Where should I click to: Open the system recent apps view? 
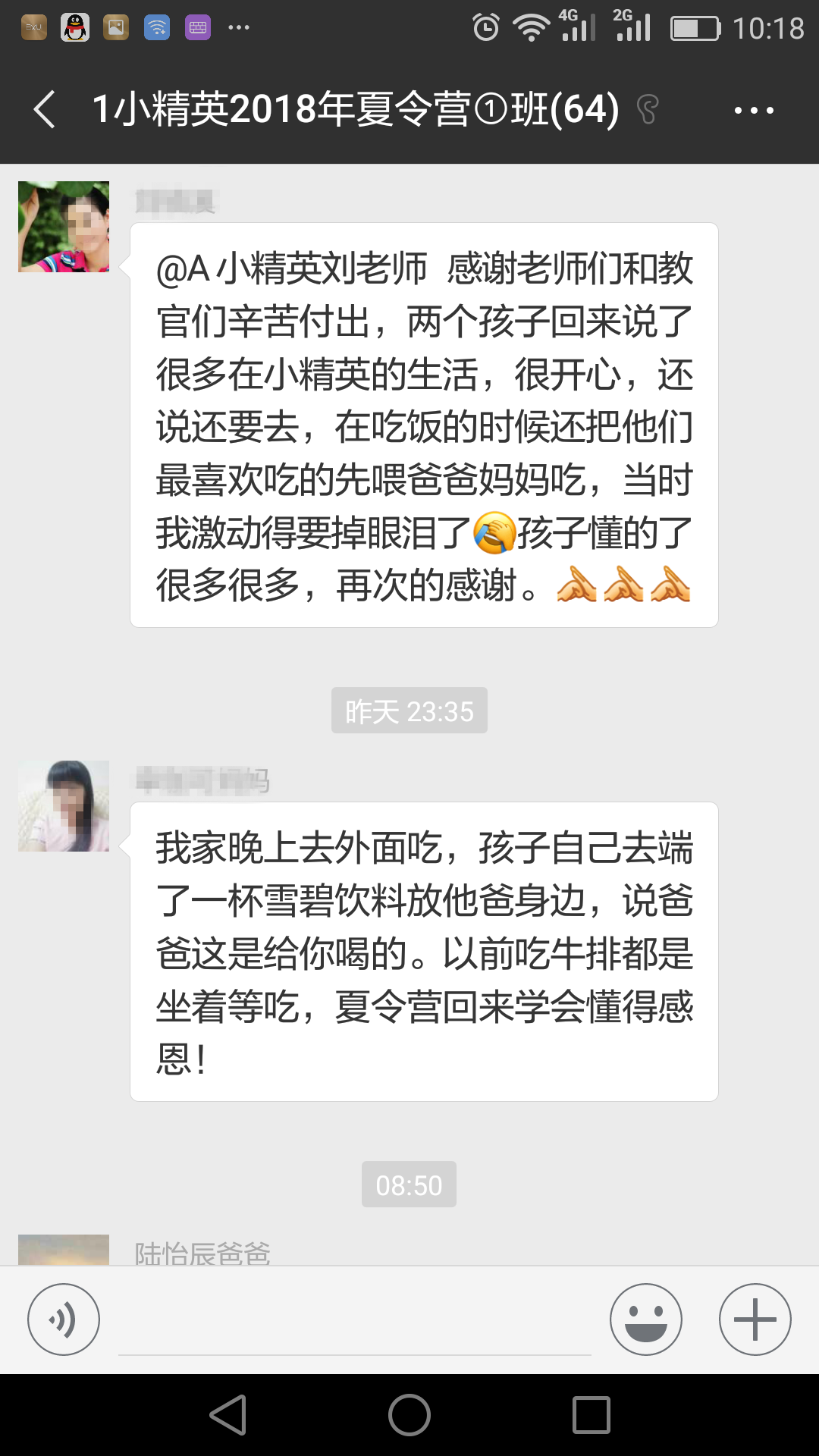(591, 1415)
